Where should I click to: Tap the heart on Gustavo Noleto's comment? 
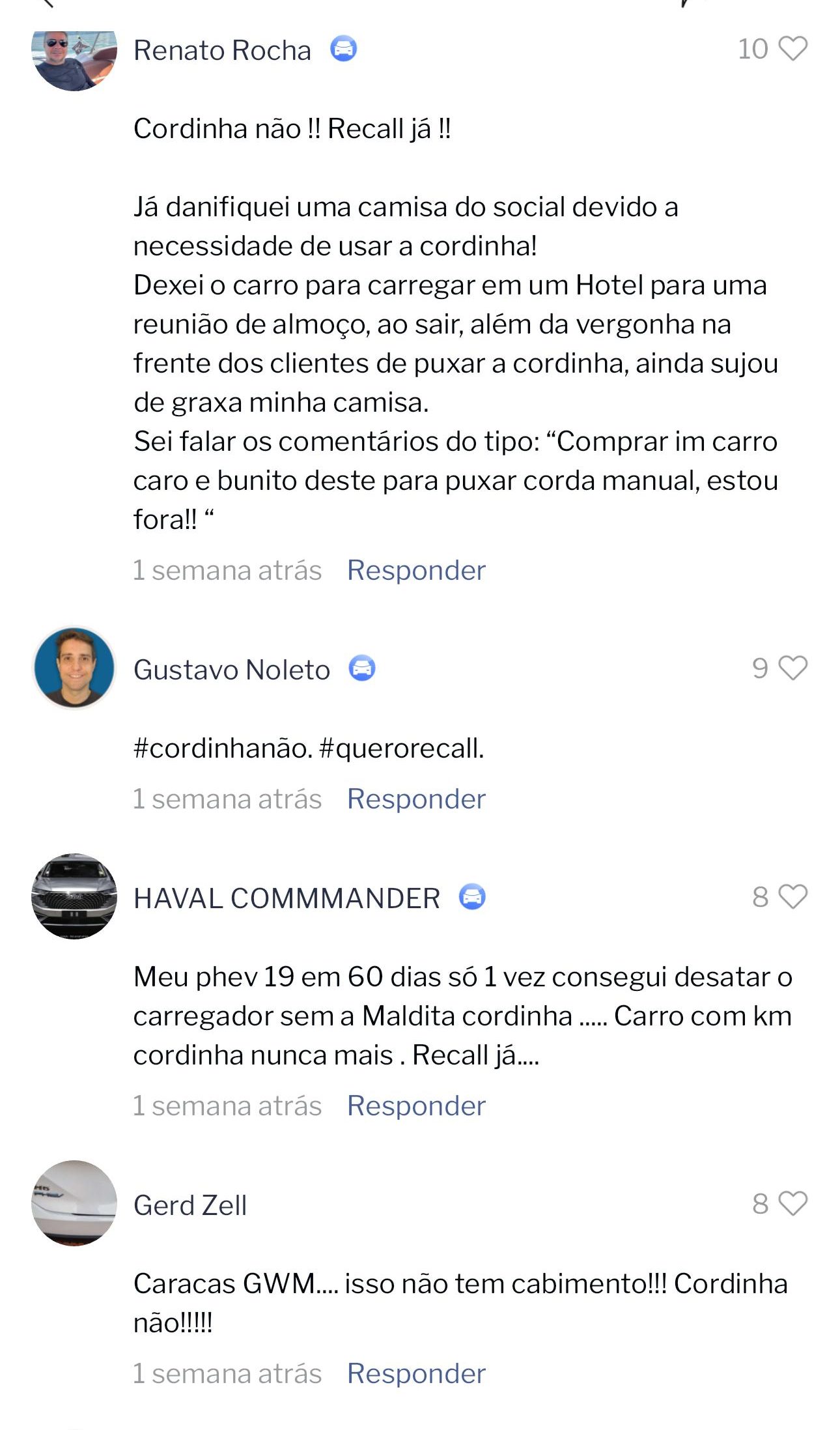792,668
